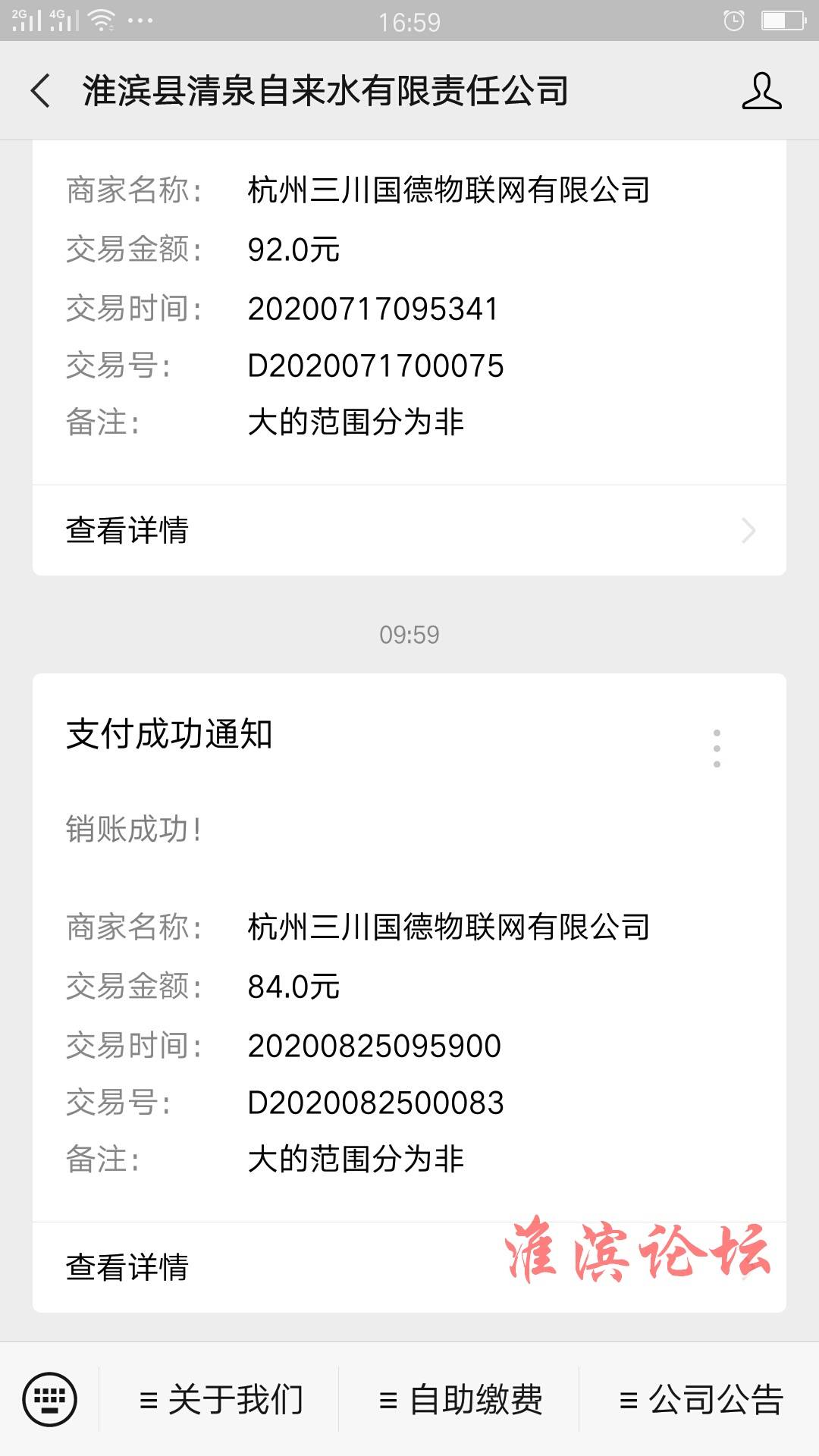This screenshot has height=1456, width=819.
Task: Open 查看详情 for the 84.0元 payment
Action: click(x=409, y=1267)
